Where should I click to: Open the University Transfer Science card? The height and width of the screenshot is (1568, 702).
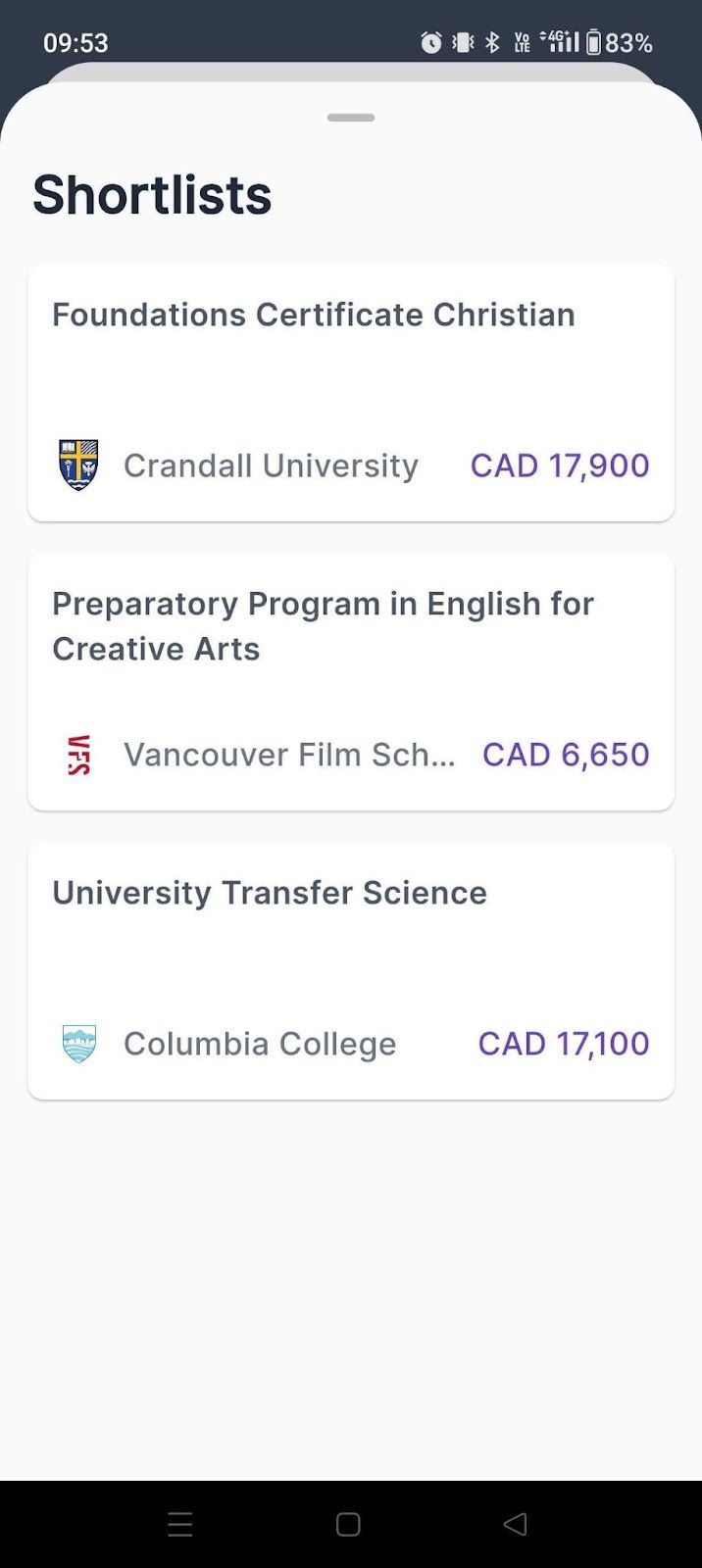(351, 971)
